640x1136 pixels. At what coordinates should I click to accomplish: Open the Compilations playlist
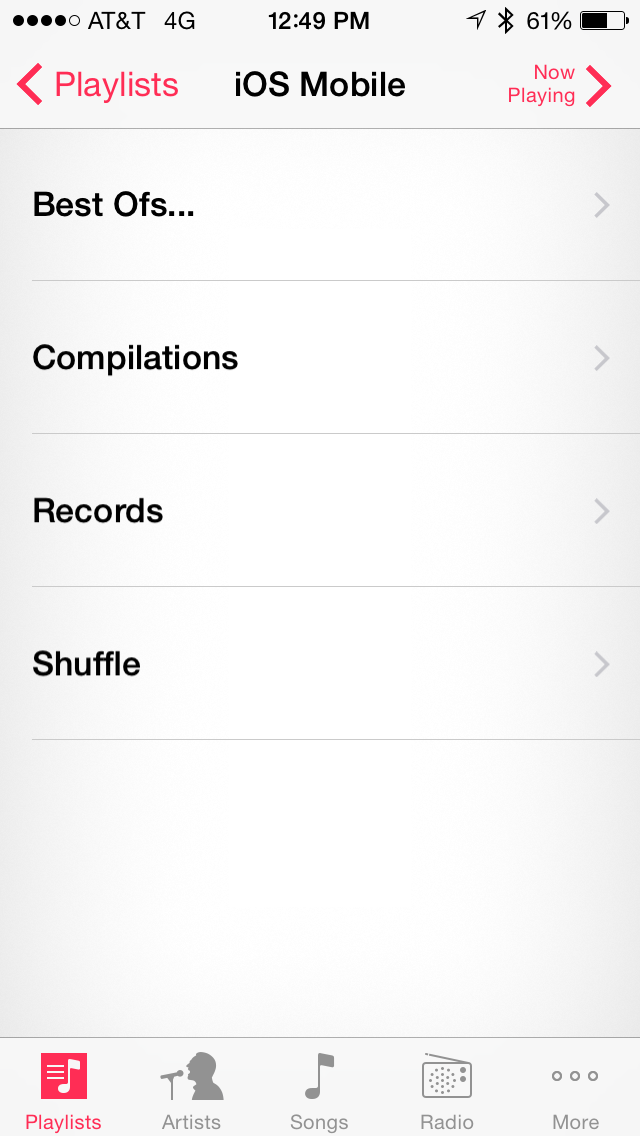[x=320, y=357]
